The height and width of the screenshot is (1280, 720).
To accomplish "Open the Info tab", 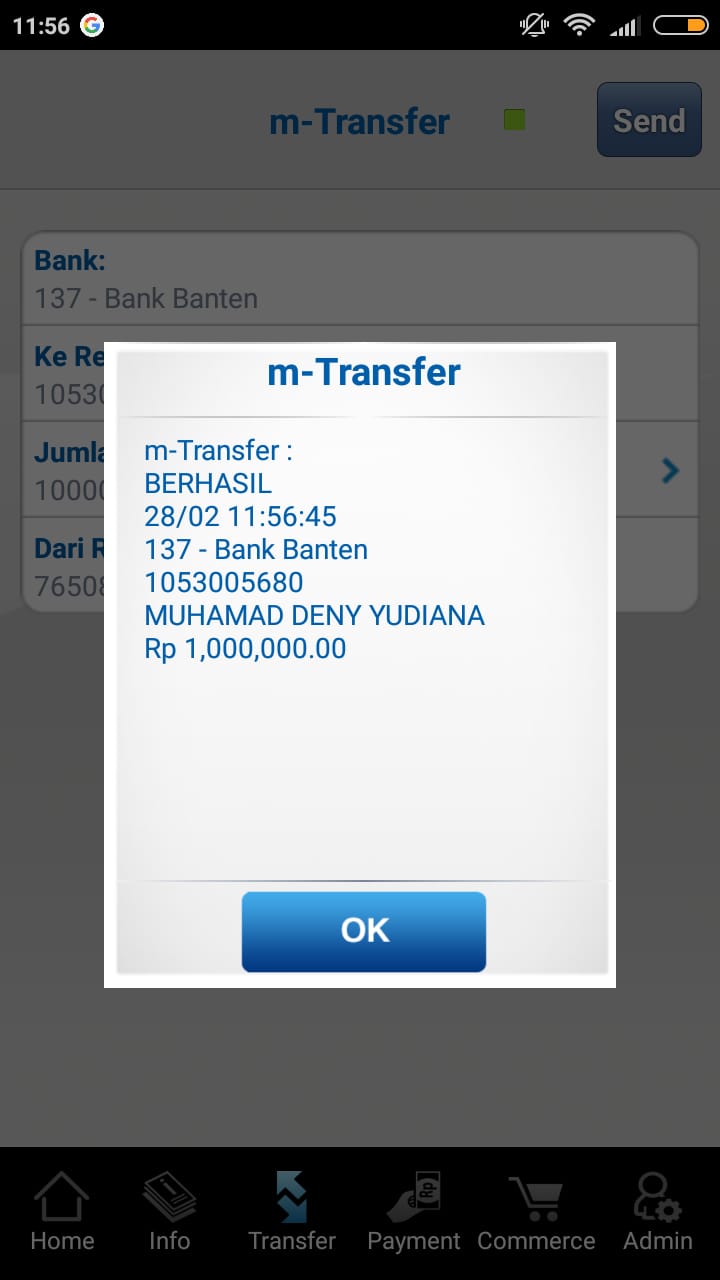I will [x=169, y=1212].
